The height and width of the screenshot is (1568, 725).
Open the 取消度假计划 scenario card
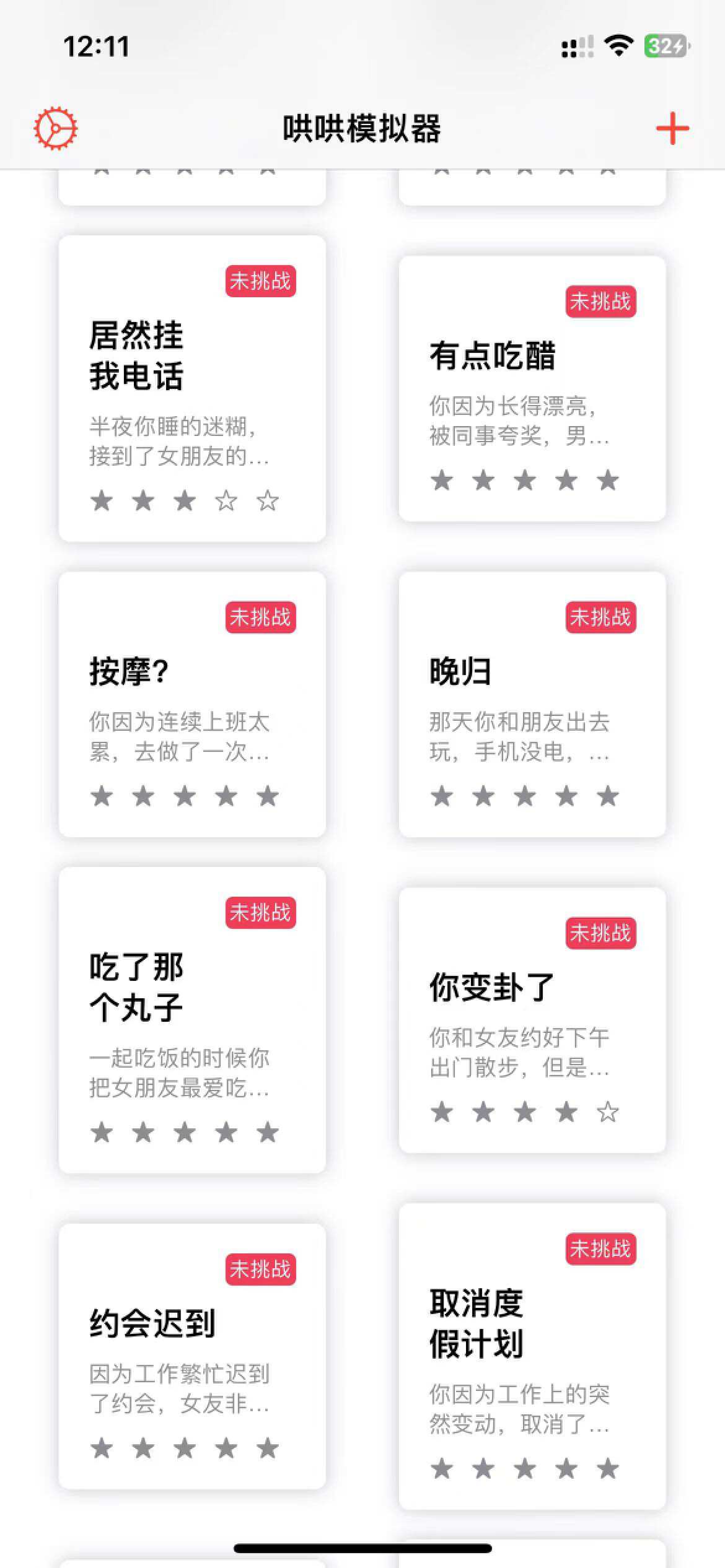[x=532, y=1357]
